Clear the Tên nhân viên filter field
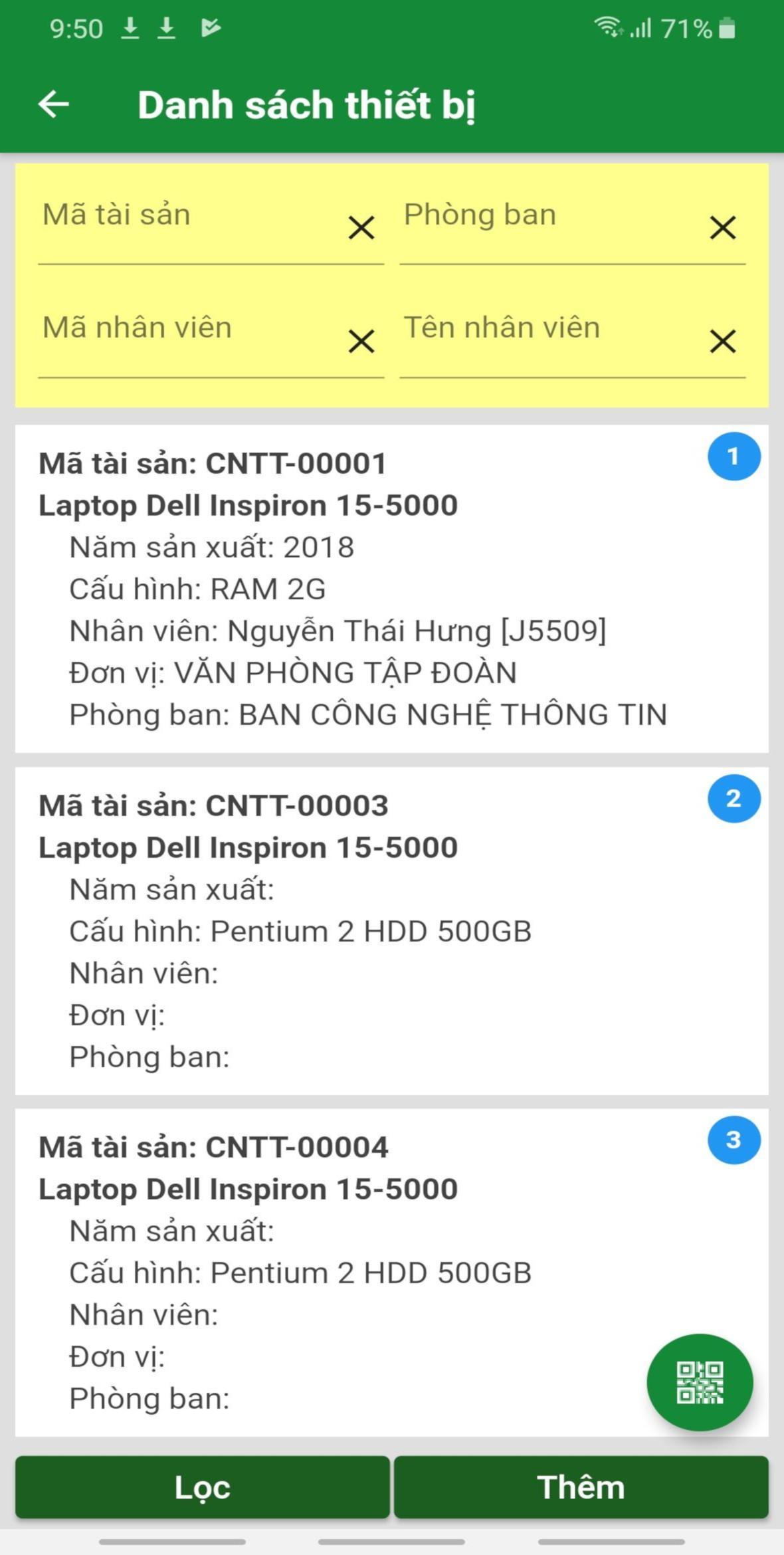Viewport: 784px width, 1555px height. coord(724,342)
